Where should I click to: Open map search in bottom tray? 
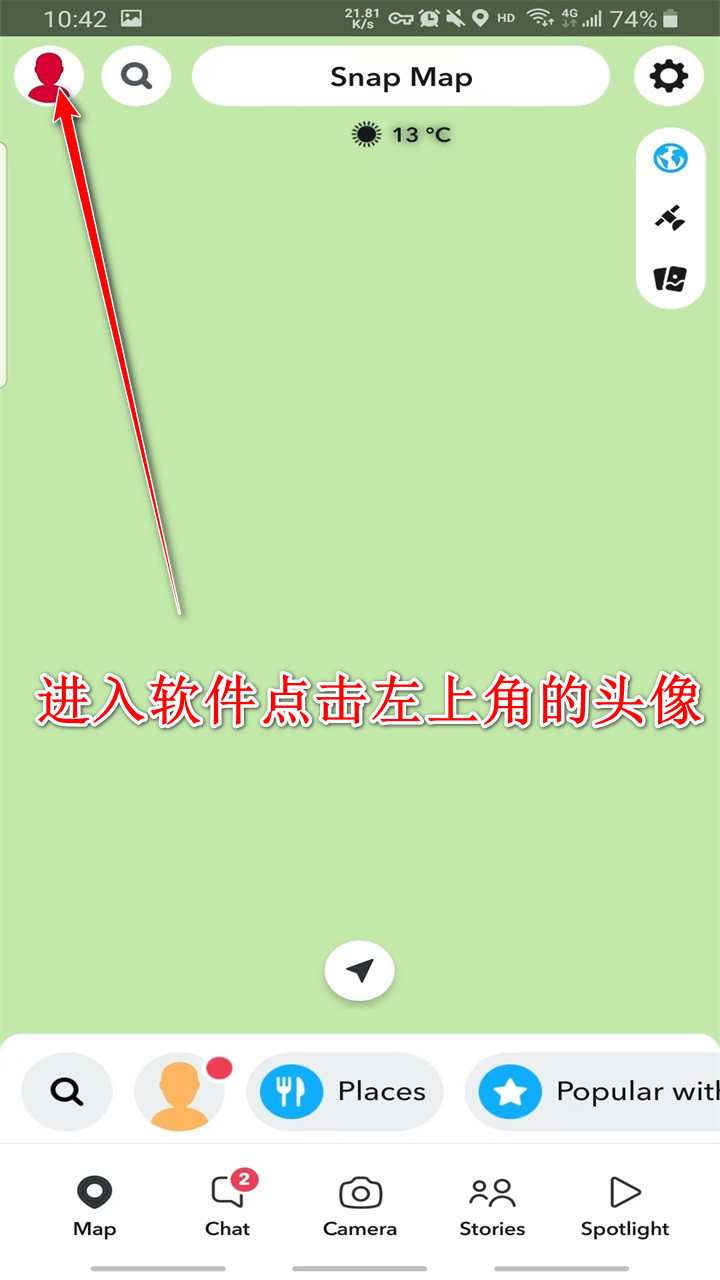point(67,1092)
